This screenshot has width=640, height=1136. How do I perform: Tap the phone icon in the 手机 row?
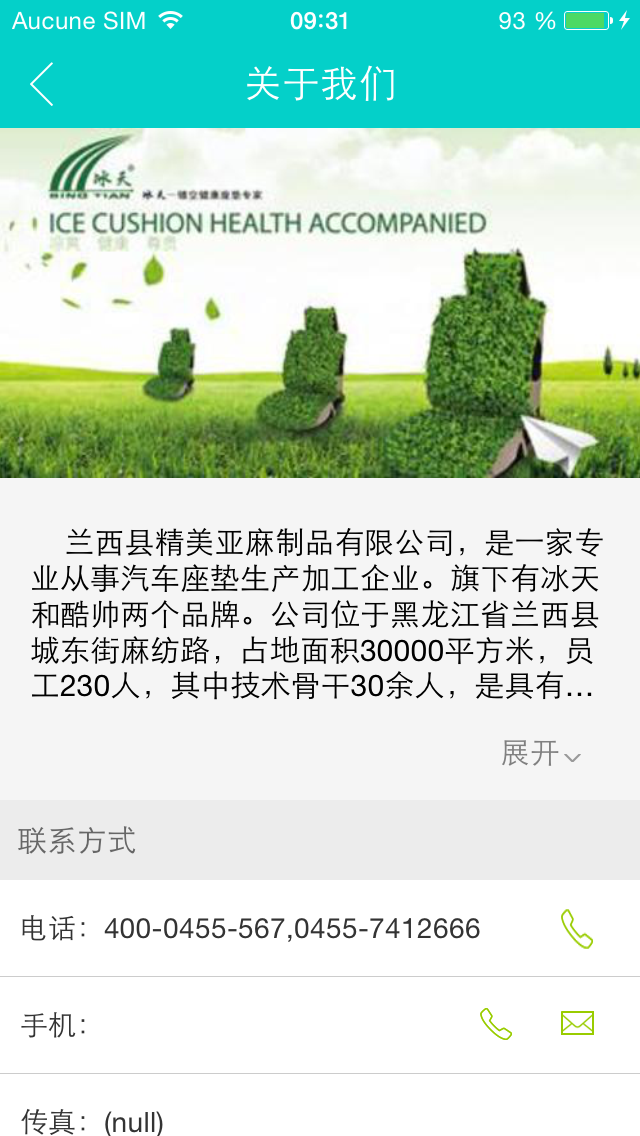[x=496, y=1024]
